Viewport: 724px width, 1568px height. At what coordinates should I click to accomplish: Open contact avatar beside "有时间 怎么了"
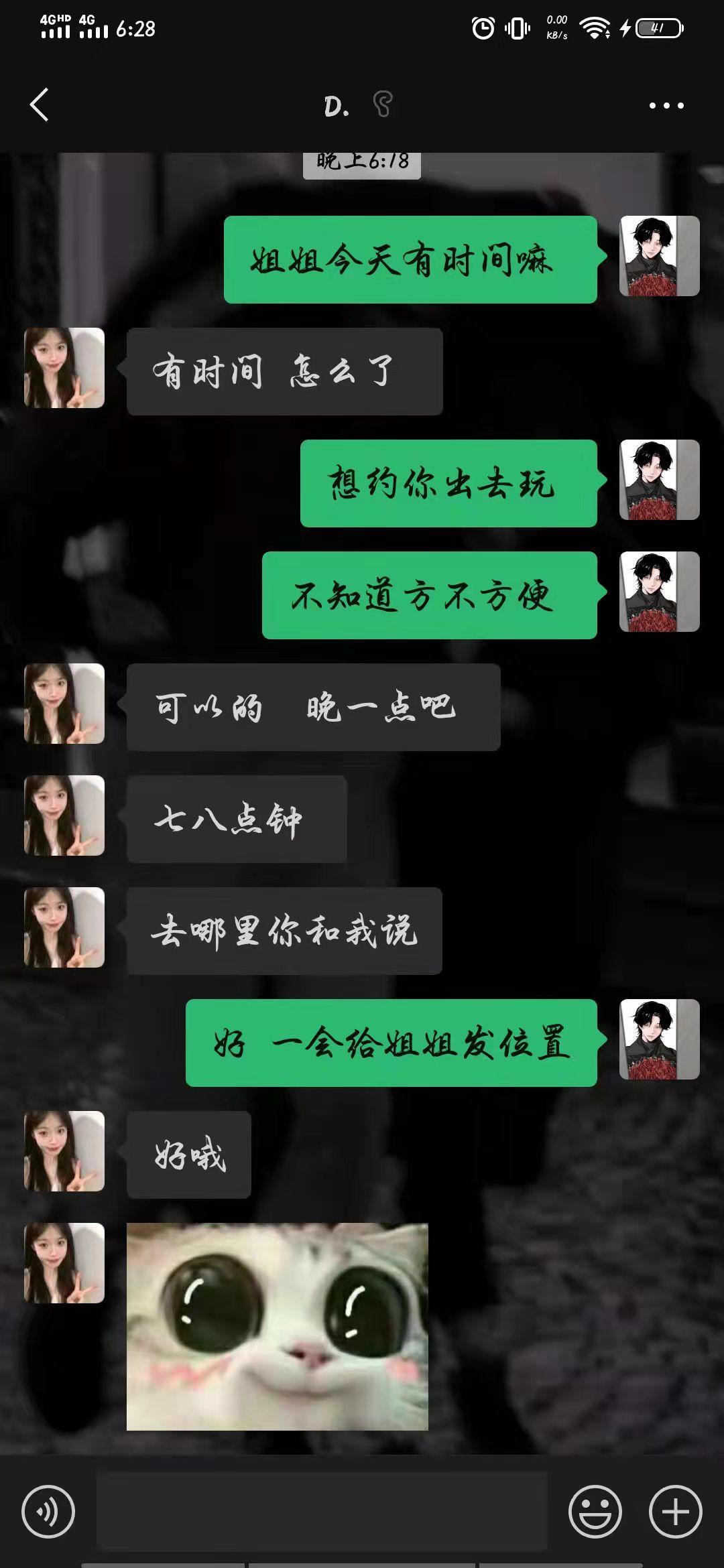click(64, 368)
